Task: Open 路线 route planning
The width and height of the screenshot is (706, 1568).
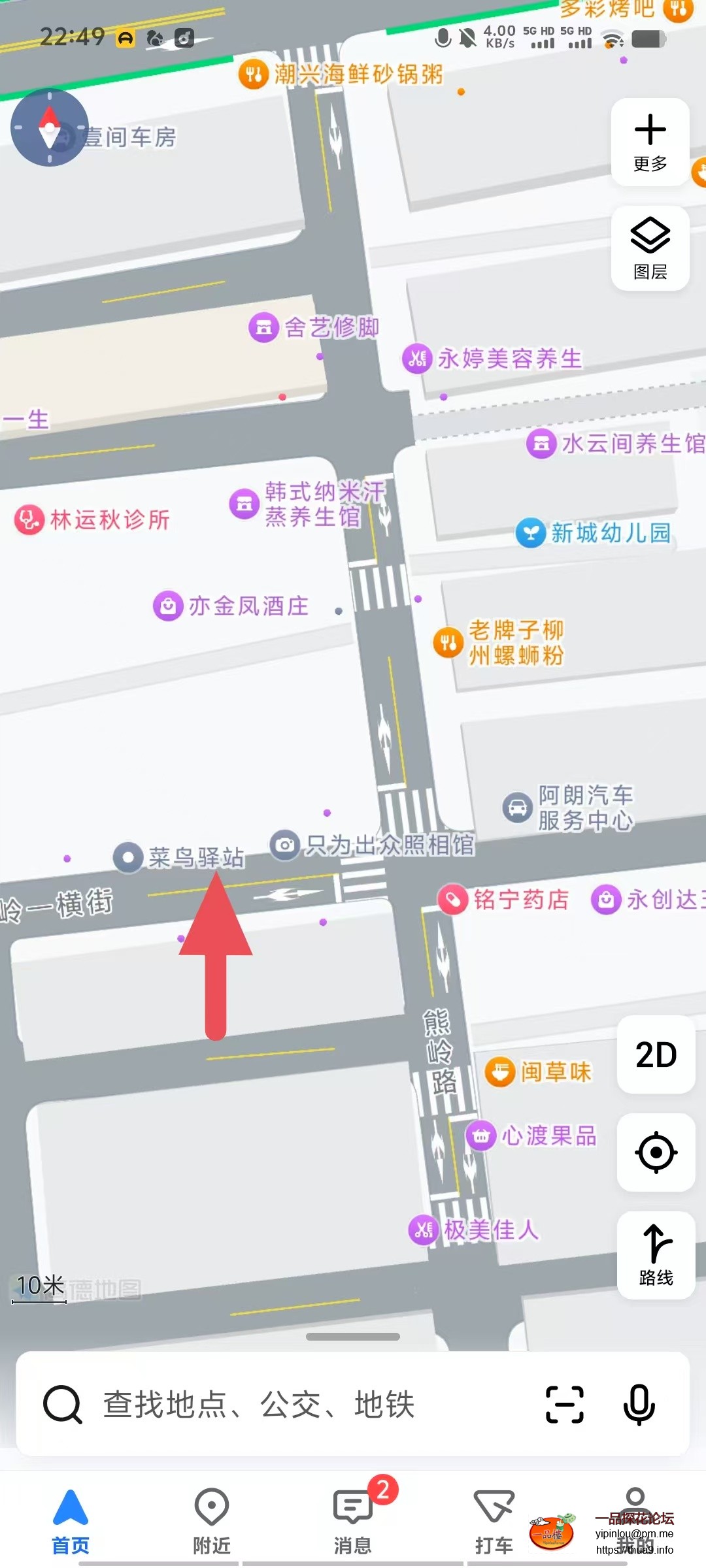Action: point(656,1254)
